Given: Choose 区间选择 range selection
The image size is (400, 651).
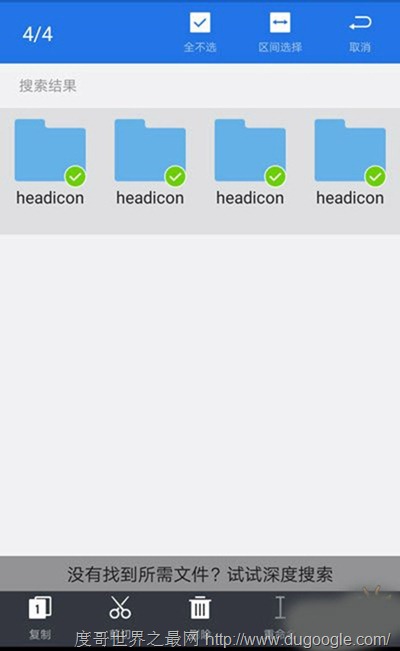Looking at the screenshot, I should [x=280, y=32].
